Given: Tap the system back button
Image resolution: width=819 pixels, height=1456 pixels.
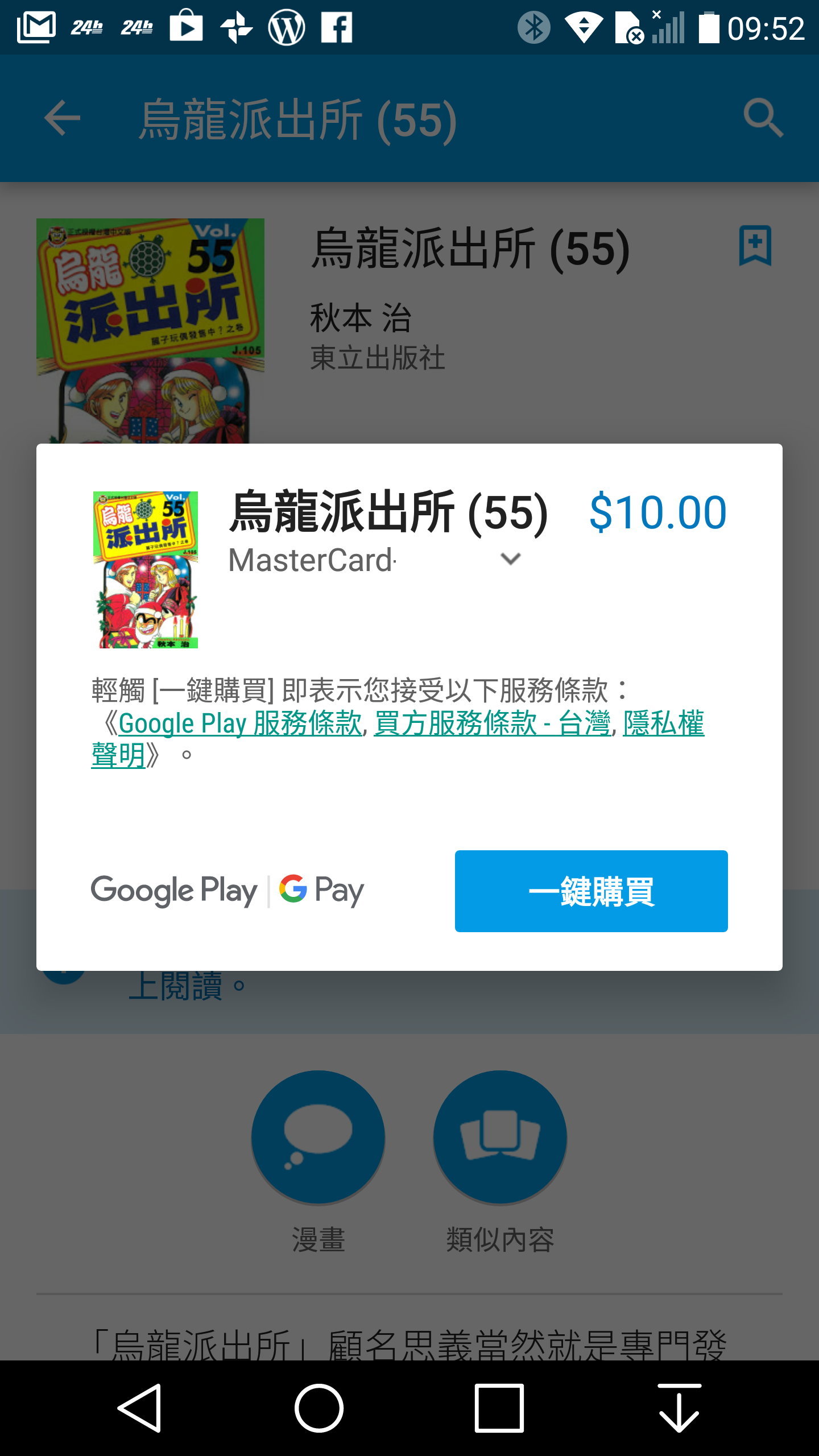Looking at the screenshot, I should 140,1408.
